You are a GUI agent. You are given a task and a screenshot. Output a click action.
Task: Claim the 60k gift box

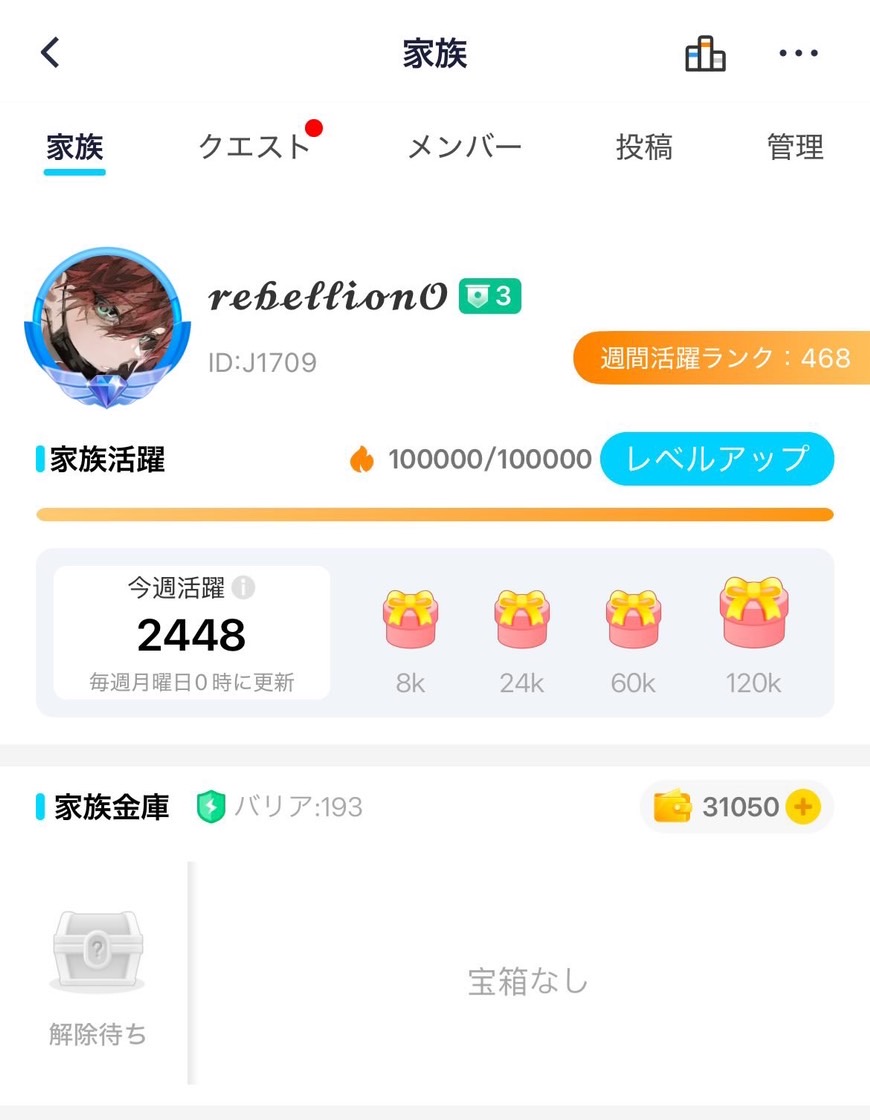pos(633,618)
